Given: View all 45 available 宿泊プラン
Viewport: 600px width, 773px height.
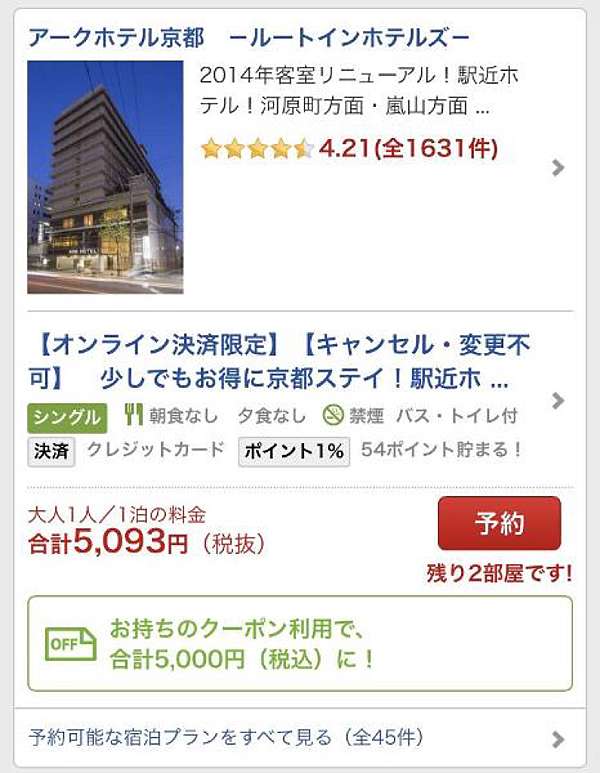Looking at the screenshot, I should tap(299, 738).
